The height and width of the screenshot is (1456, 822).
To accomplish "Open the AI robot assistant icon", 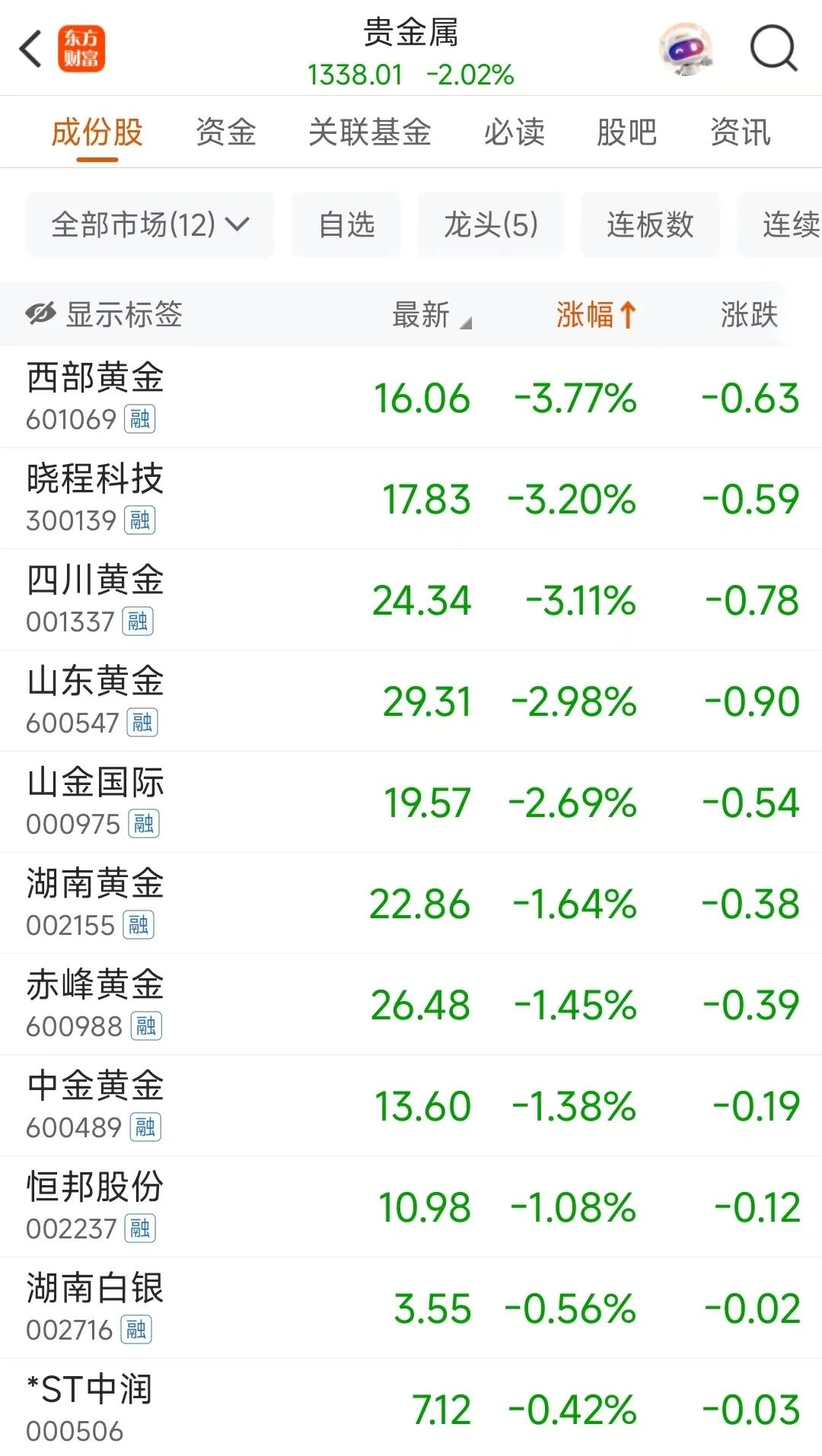I will (x=684, y=48).
